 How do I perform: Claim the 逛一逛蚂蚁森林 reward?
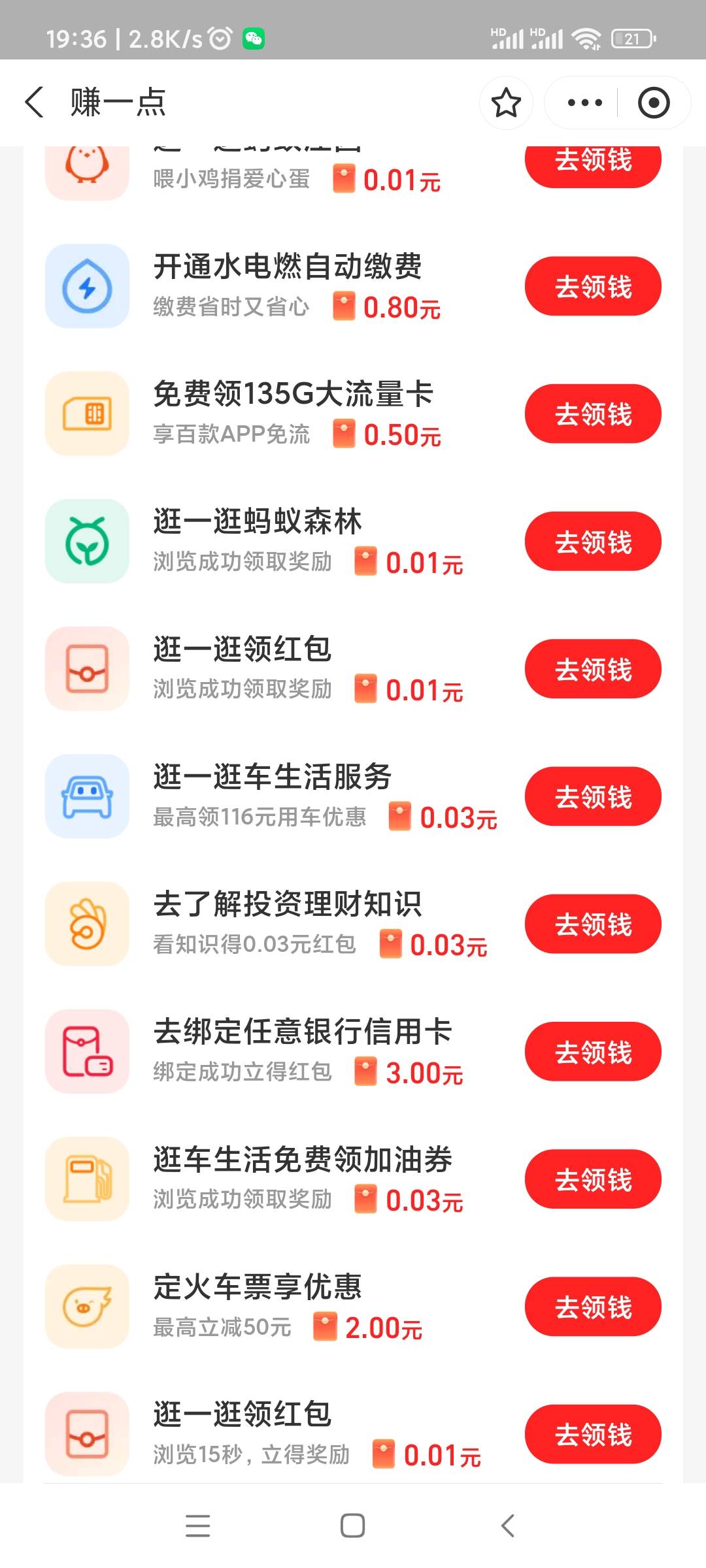(x=593, y=542)
